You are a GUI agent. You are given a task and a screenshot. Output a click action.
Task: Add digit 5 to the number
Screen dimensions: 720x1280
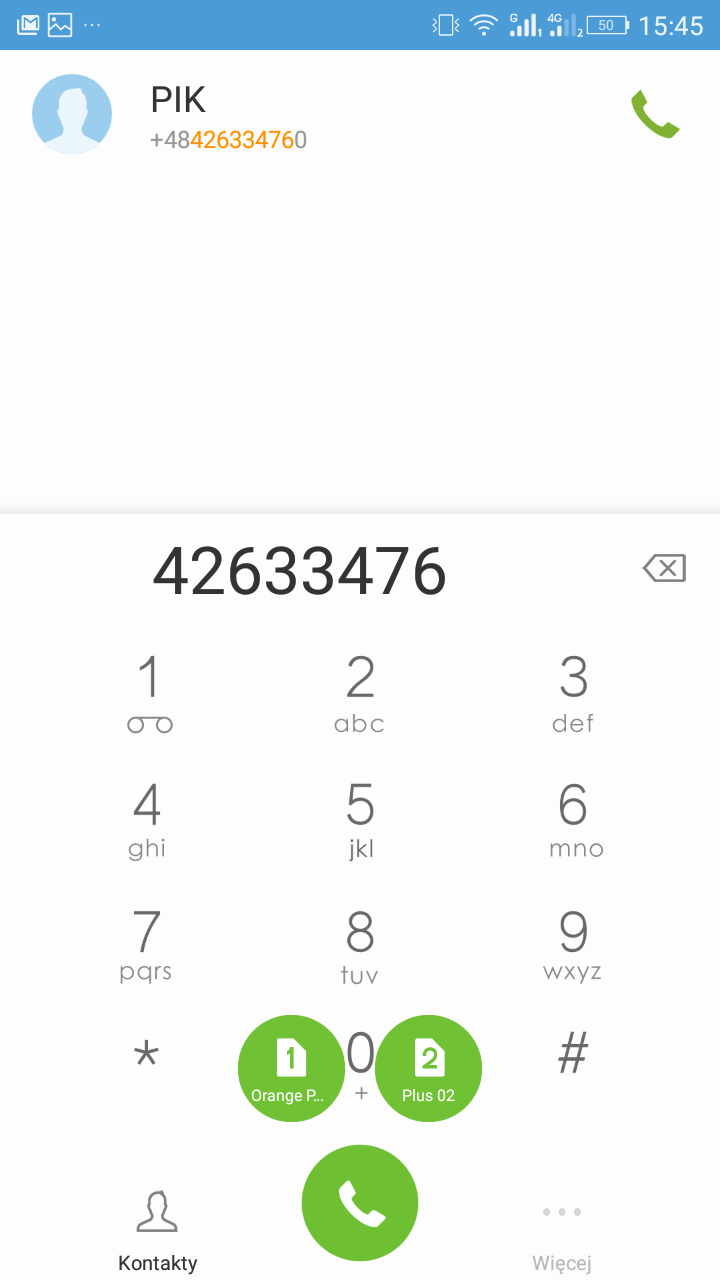click(x=360, y=819)
